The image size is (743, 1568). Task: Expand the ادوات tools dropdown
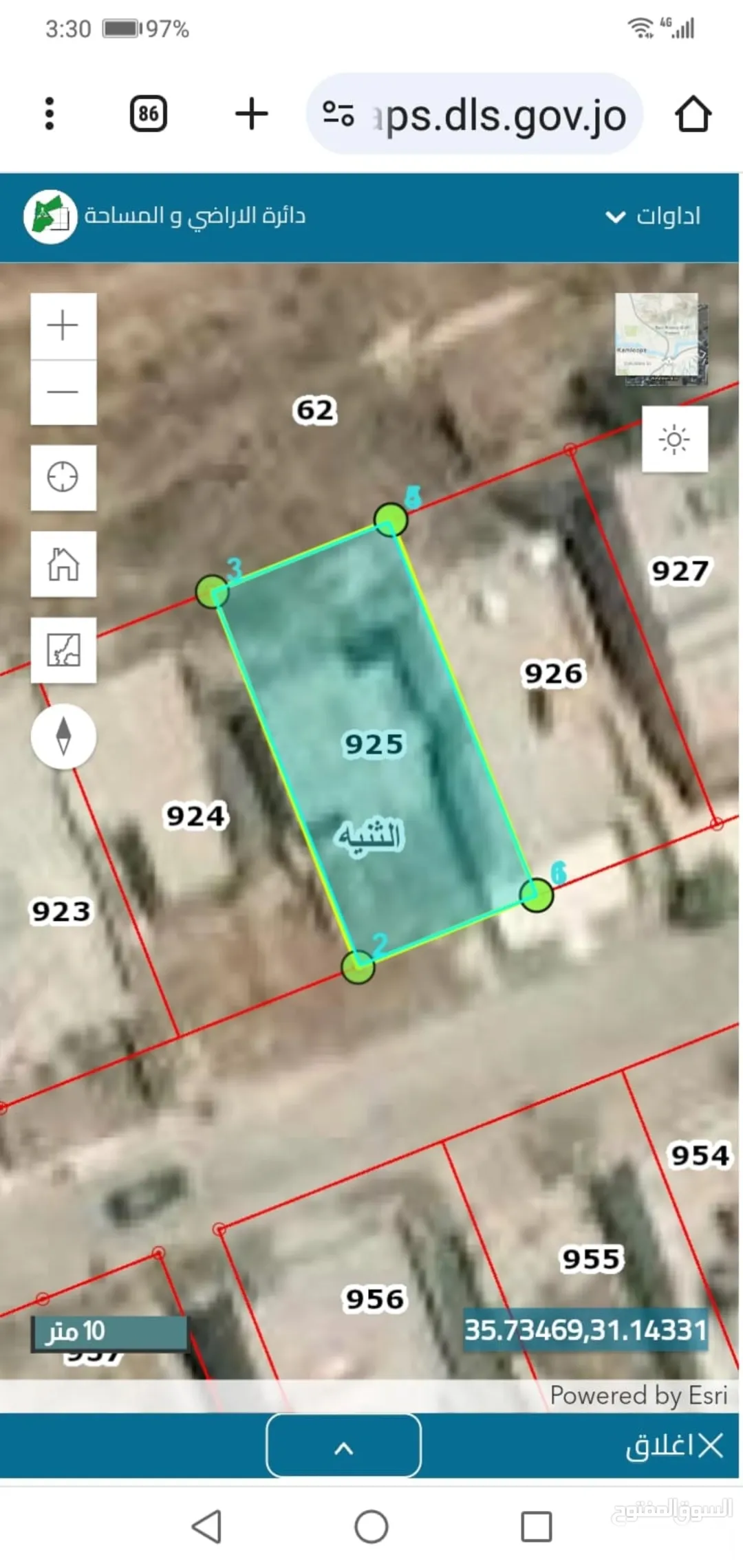652,216
